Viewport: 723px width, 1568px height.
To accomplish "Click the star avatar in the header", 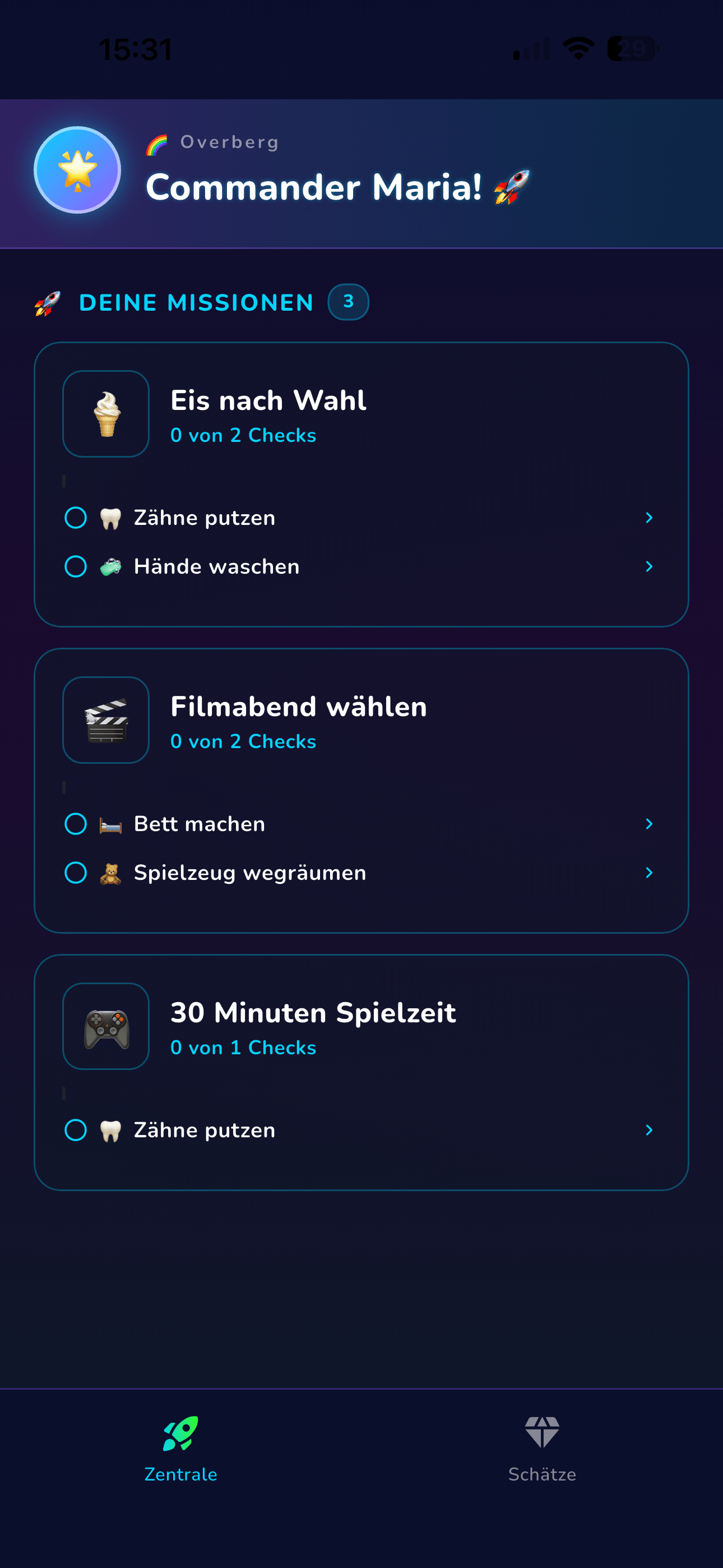I will 77,171.
